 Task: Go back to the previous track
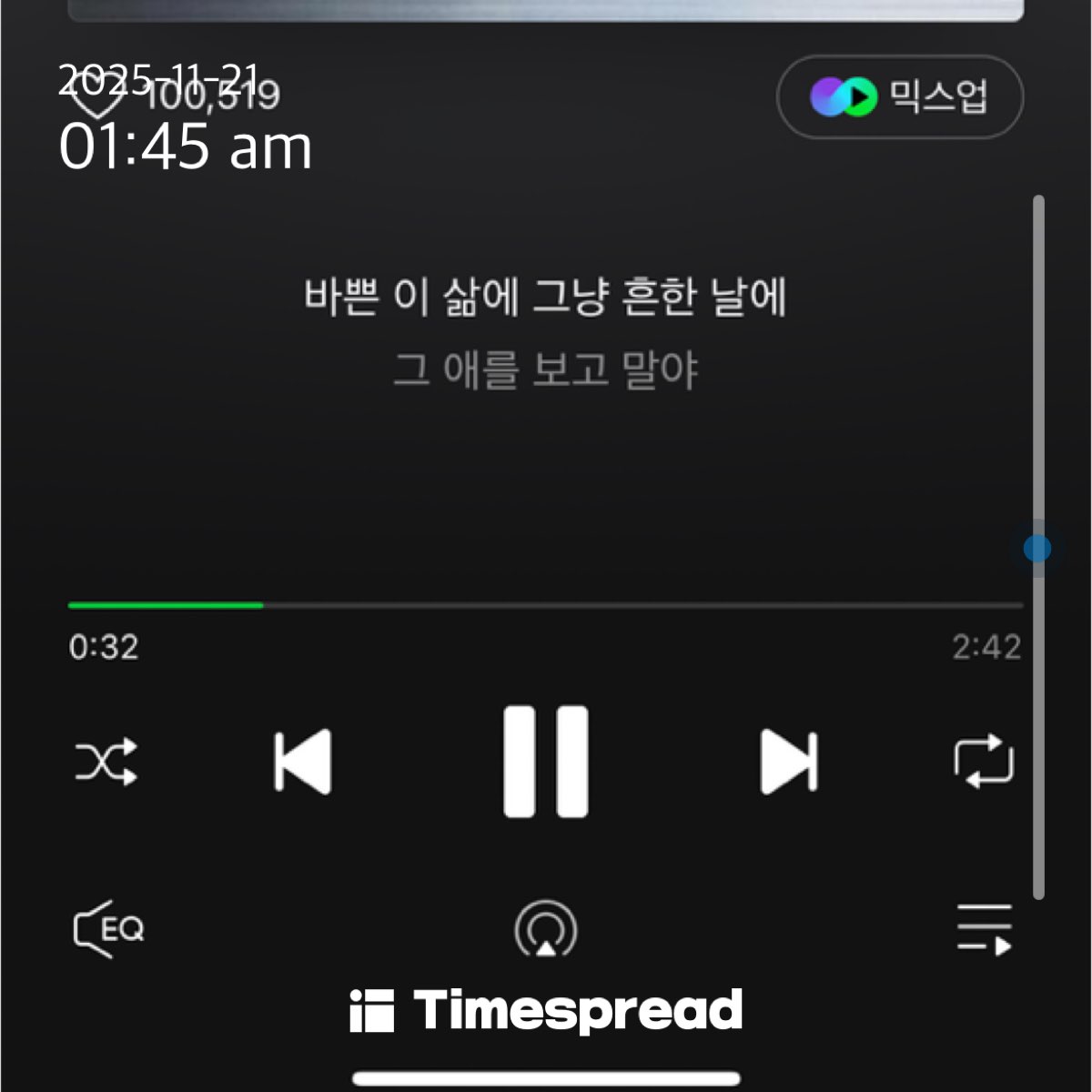coord(303,761)
